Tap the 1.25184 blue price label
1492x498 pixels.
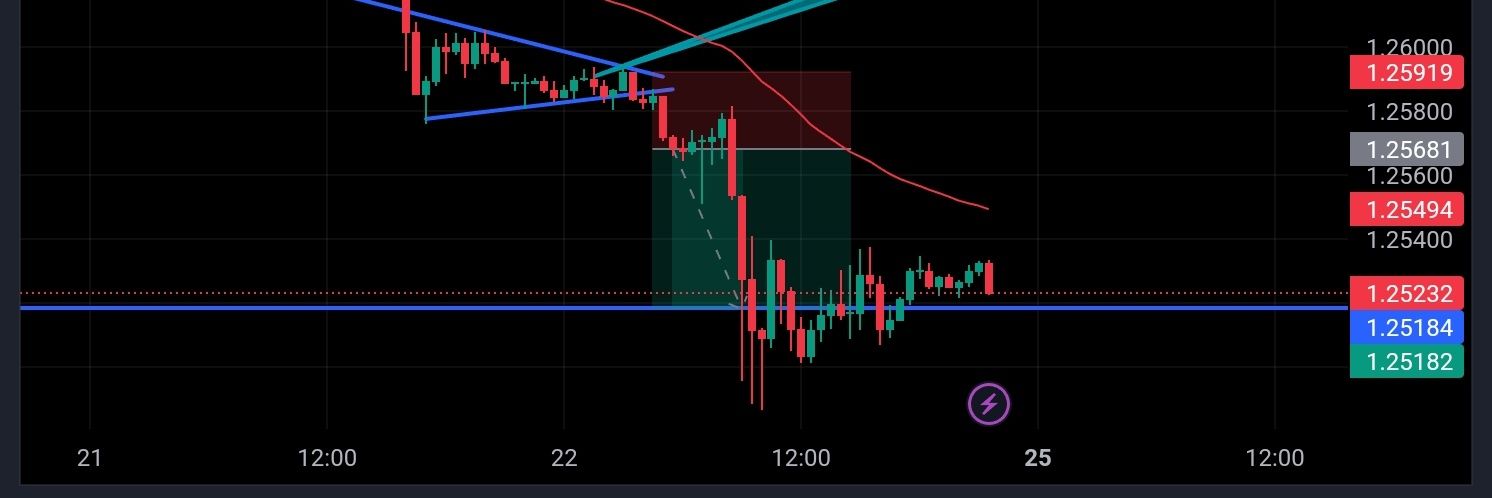pos(1406,327)
